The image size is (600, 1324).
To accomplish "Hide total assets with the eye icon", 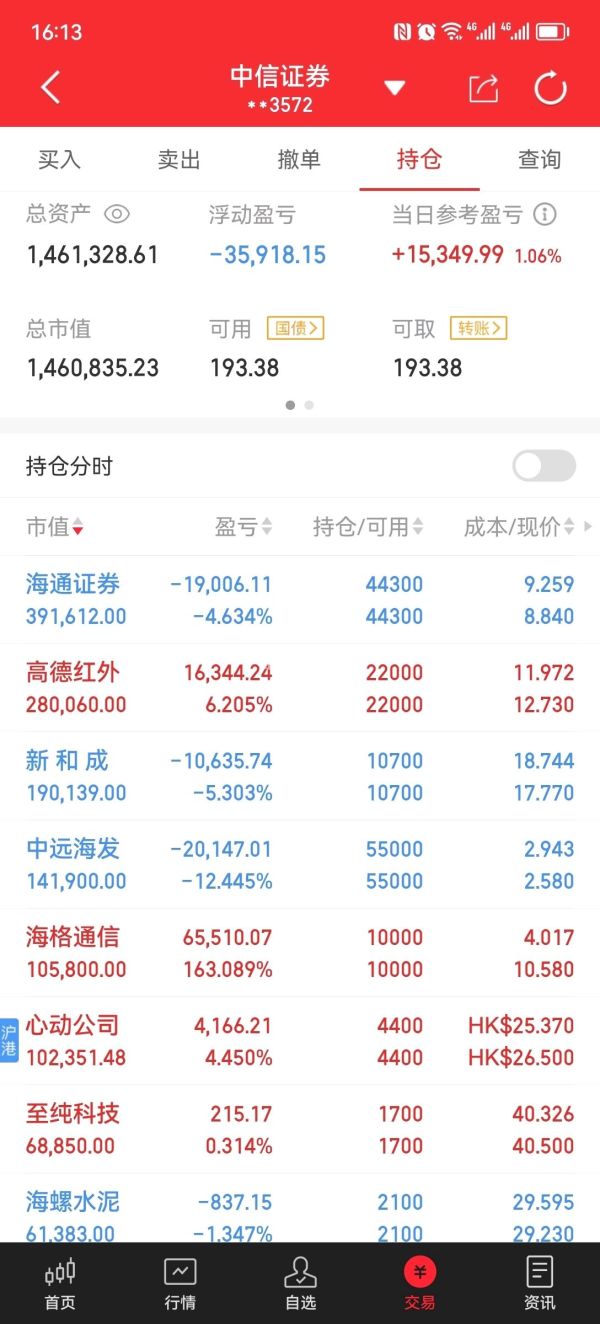I will pos(117,214).
